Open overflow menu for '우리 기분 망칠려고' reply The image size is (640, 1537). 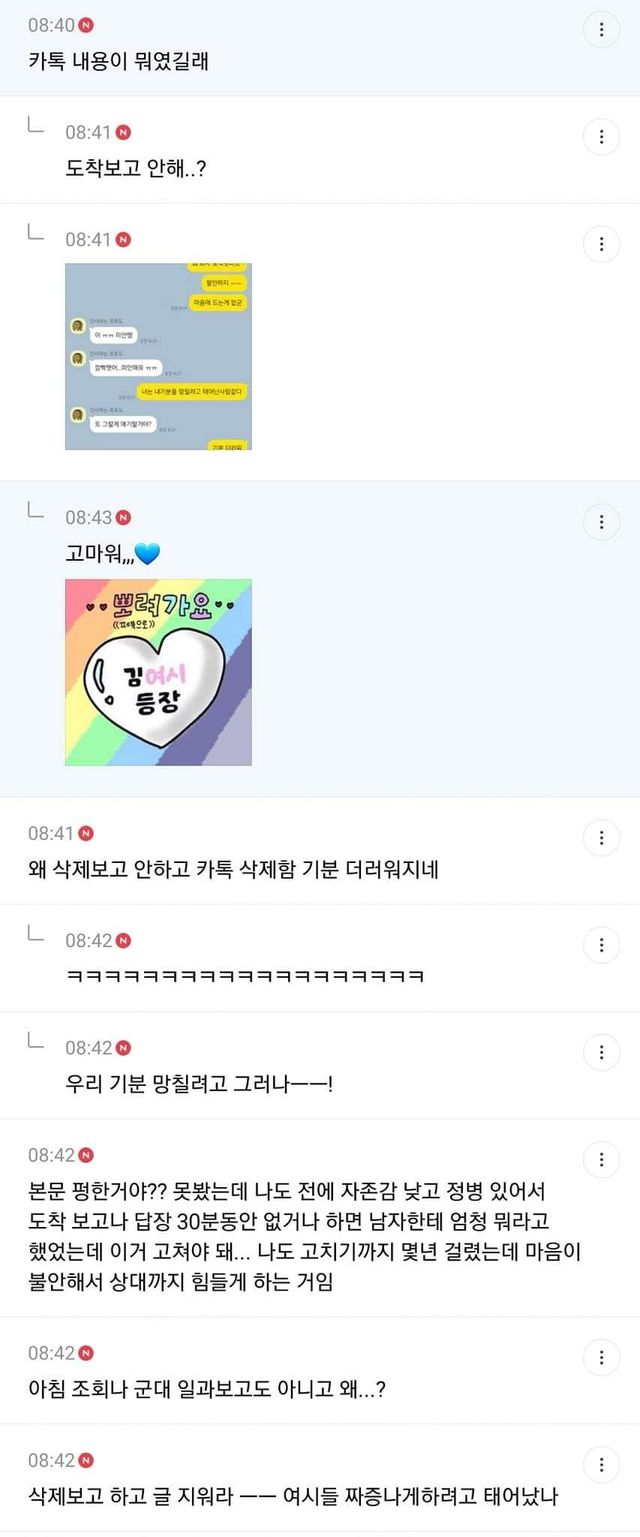pos(601,1051)
